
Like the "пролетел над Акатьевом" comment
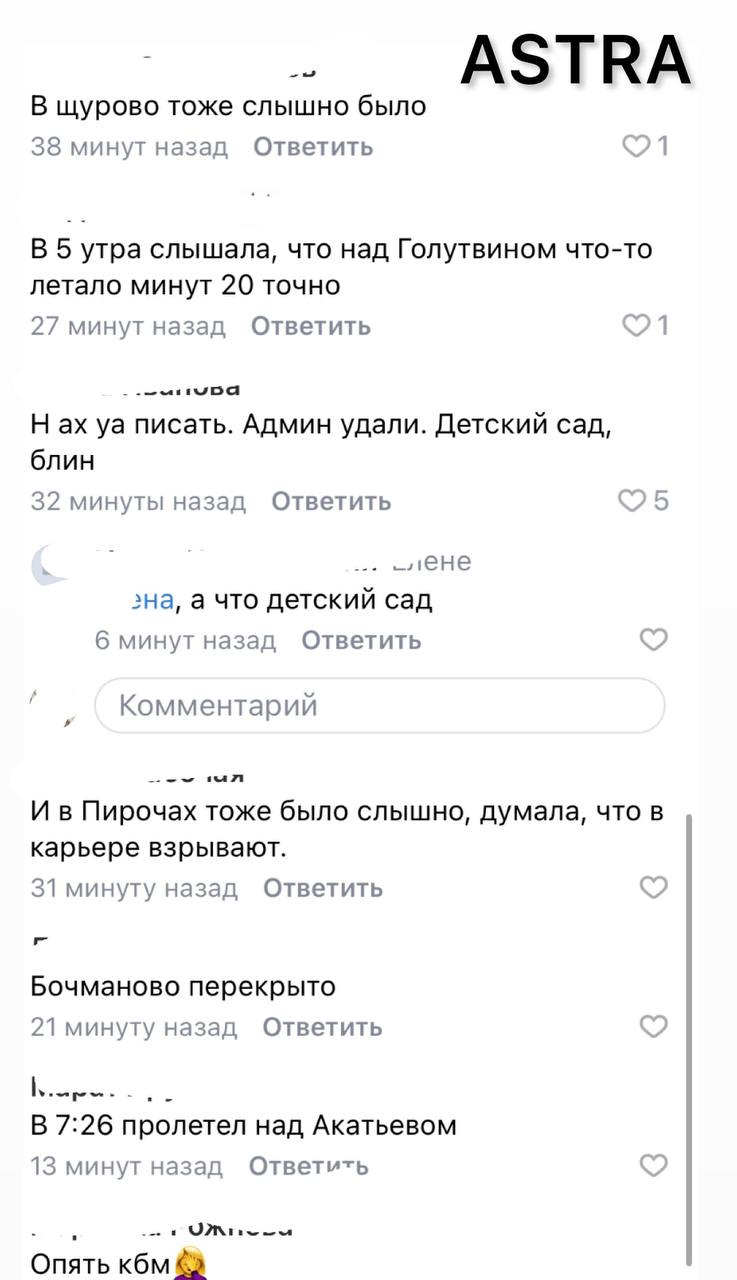click(x=653, y=1166)
